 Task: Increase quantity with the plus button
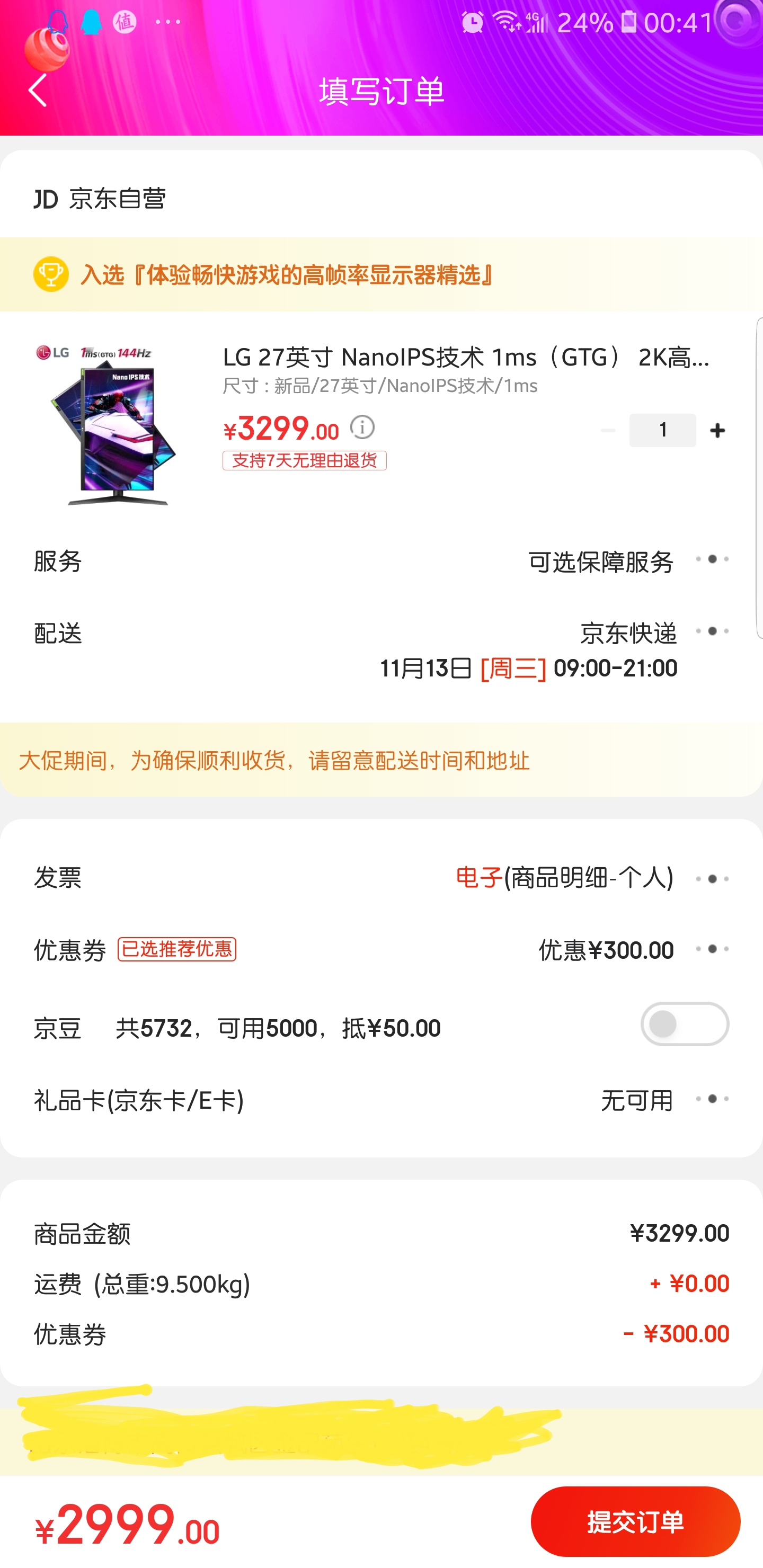pos(717,430)
